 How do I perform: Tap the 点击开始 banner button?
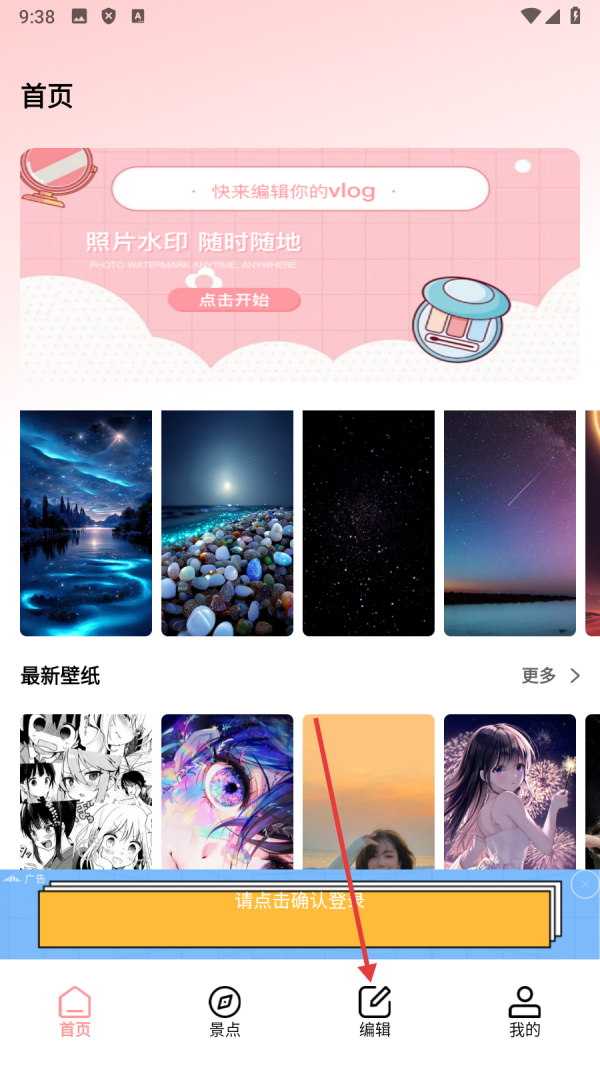pyautogui.click(x=234, y=300)
